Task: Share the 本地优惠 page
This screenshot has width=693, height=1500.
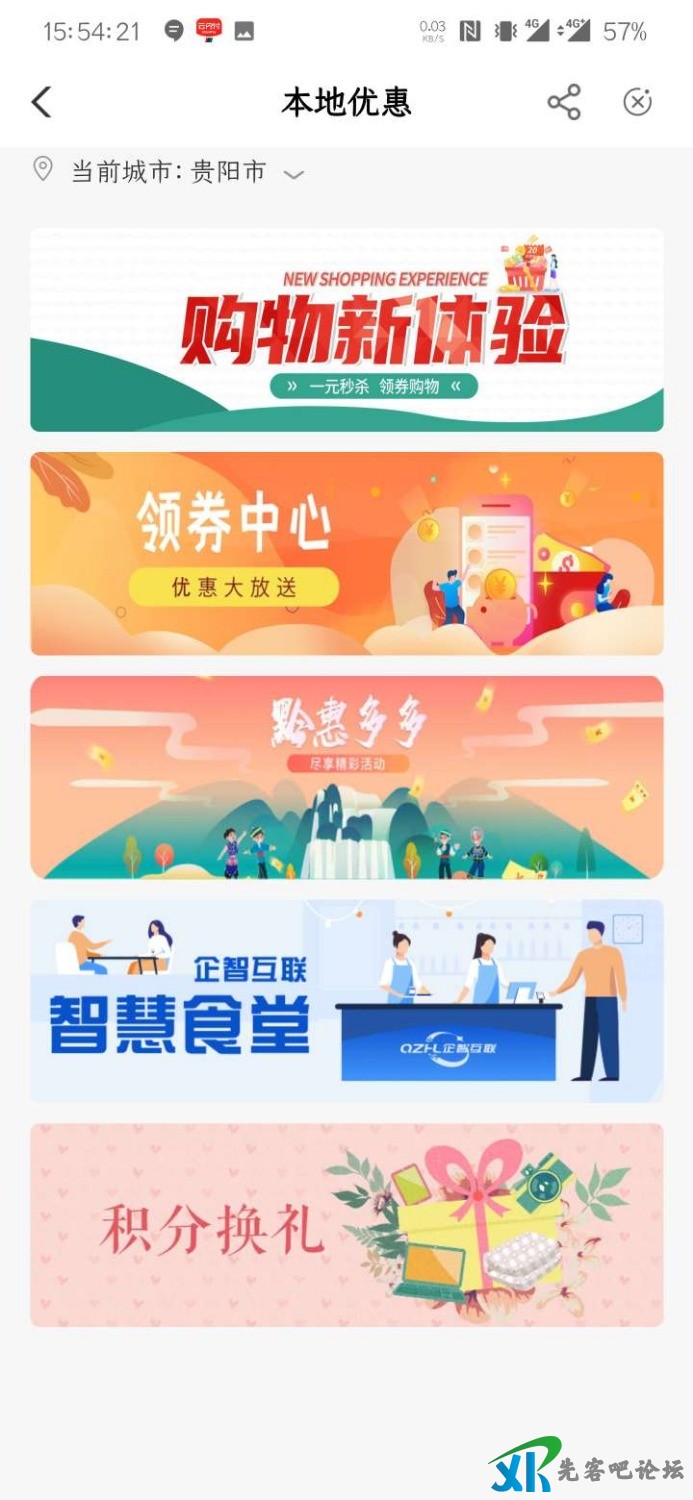Action: point(564,102)
